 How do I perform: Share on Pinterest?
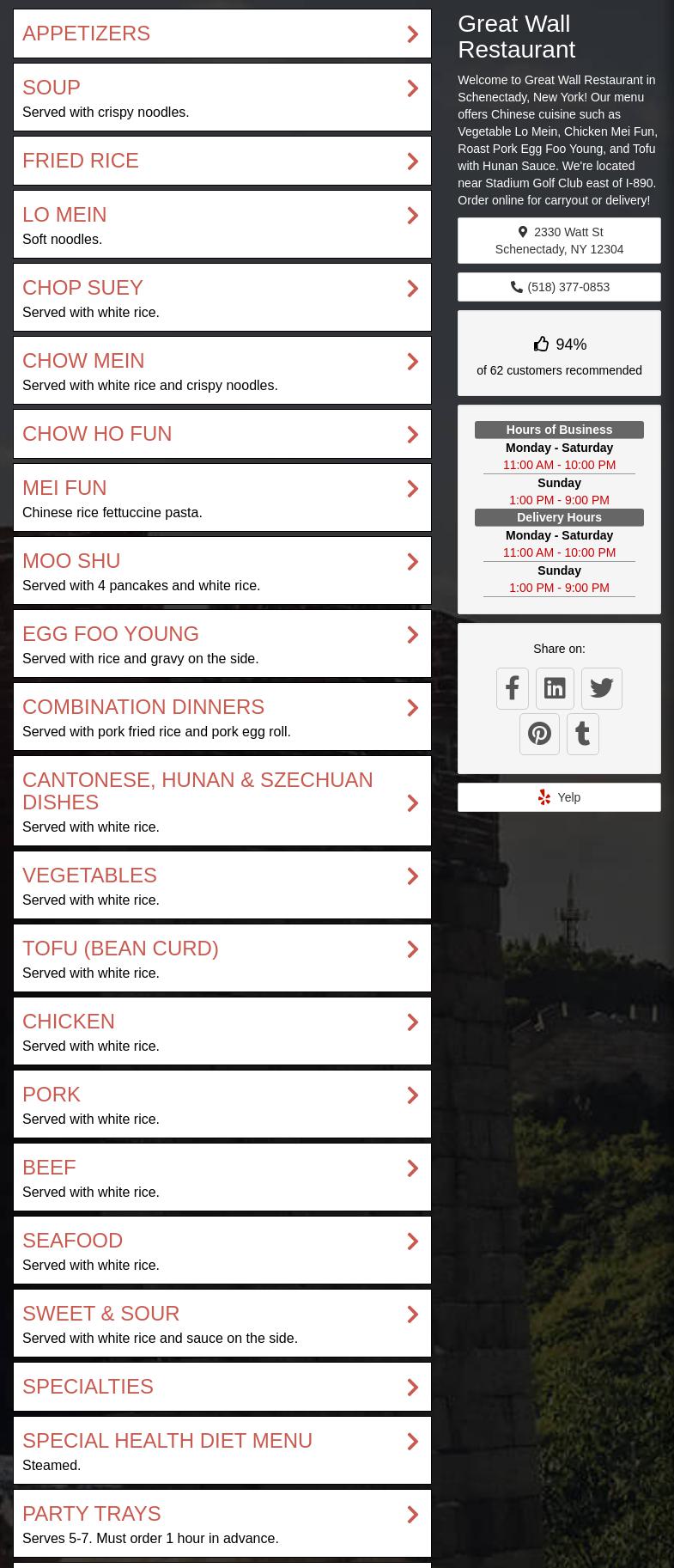click(x=539, y=734)
